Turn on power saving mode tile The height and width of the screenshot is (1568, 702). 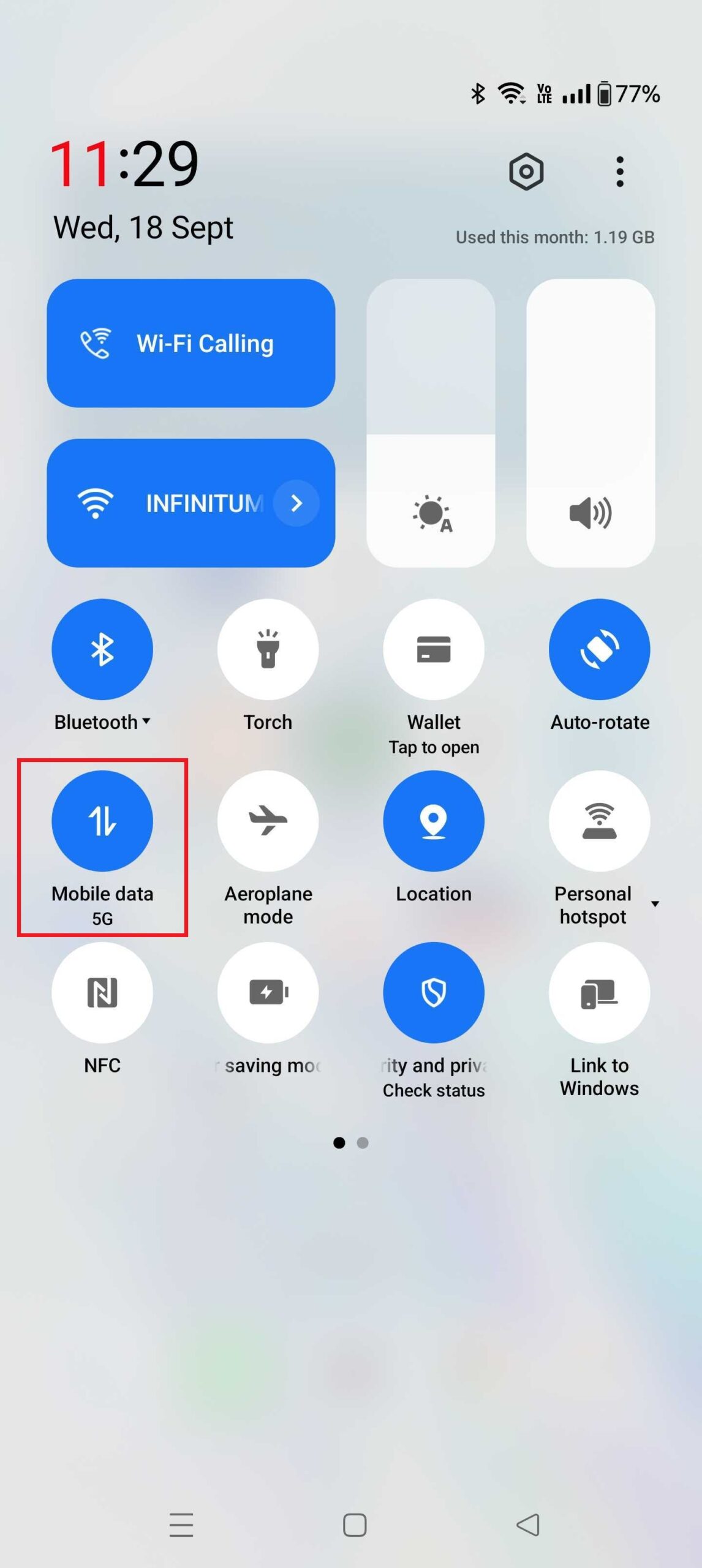268,992
